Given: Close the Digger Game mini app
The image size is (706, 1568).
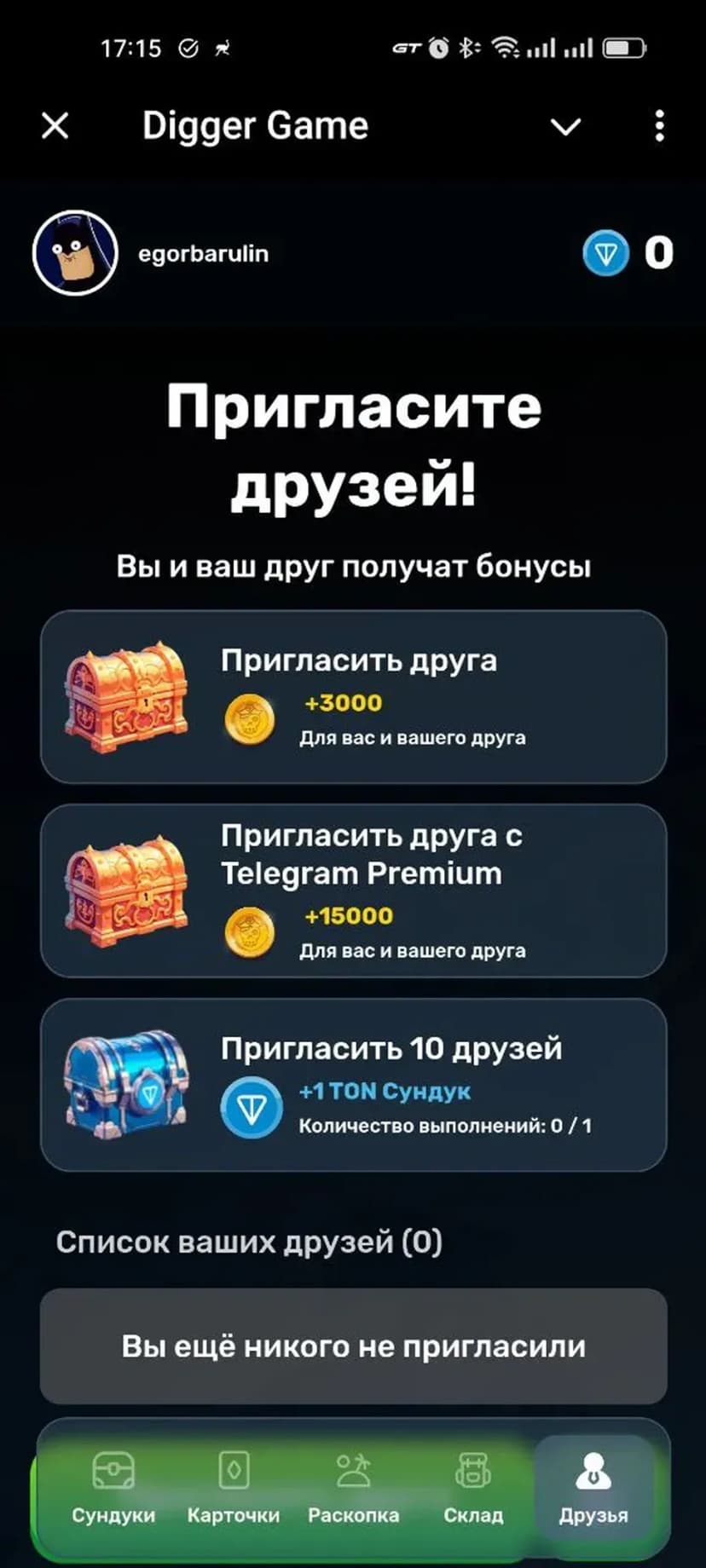Looking at the screenshot, I should tap(55, 126).
